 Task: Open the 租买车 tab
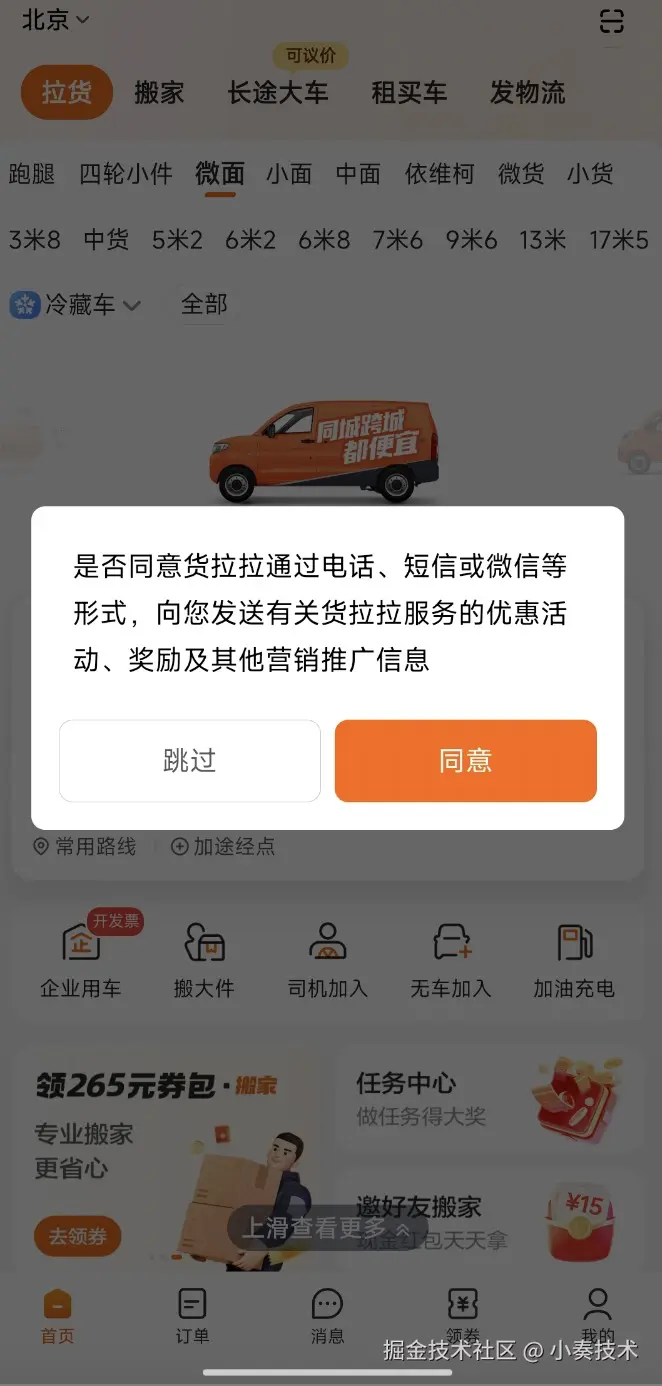(409, 94)
